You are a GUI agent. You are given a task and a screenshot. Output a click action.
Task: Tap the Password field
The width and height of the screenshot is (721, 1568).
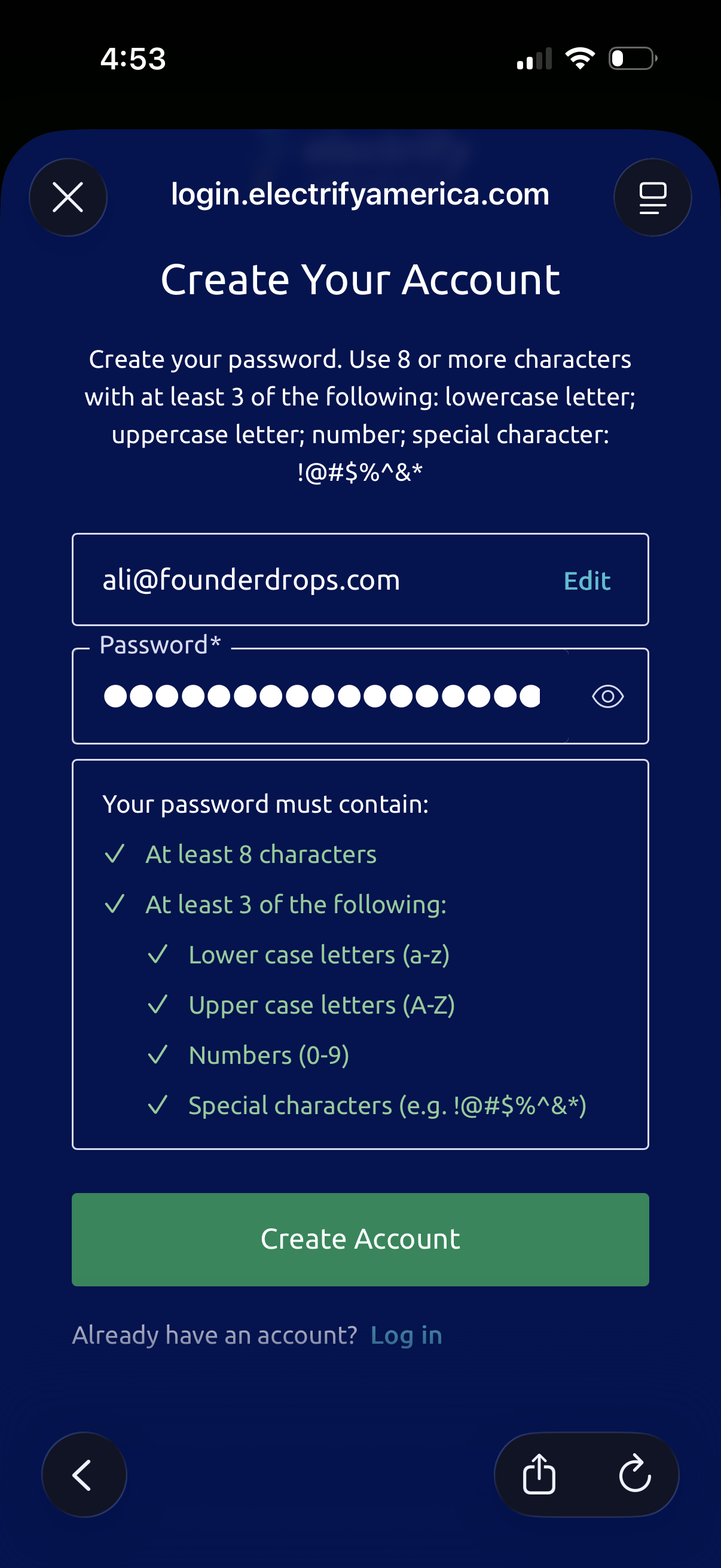coord(321,695)
